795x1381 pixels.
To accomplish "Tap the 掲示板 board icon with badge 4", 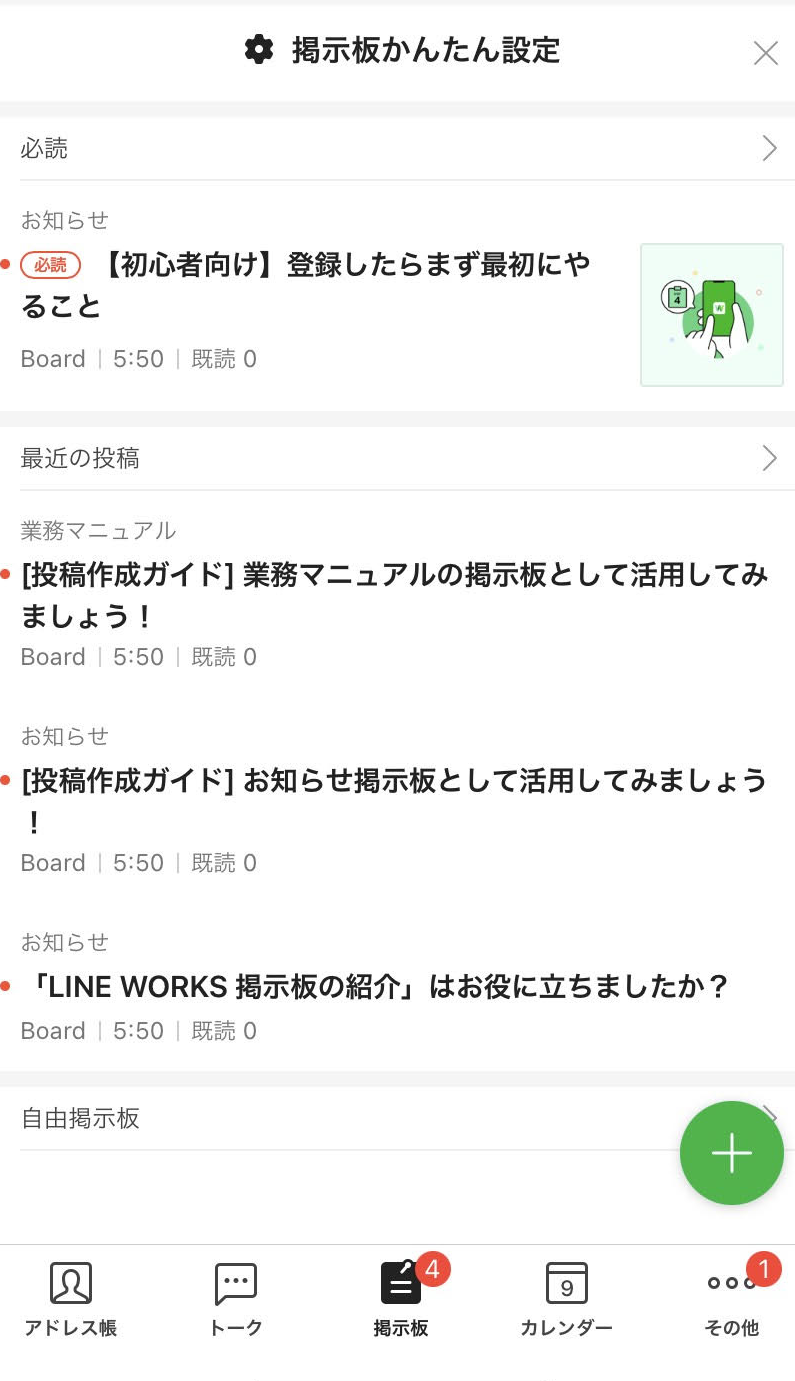I will (400, 1283).
